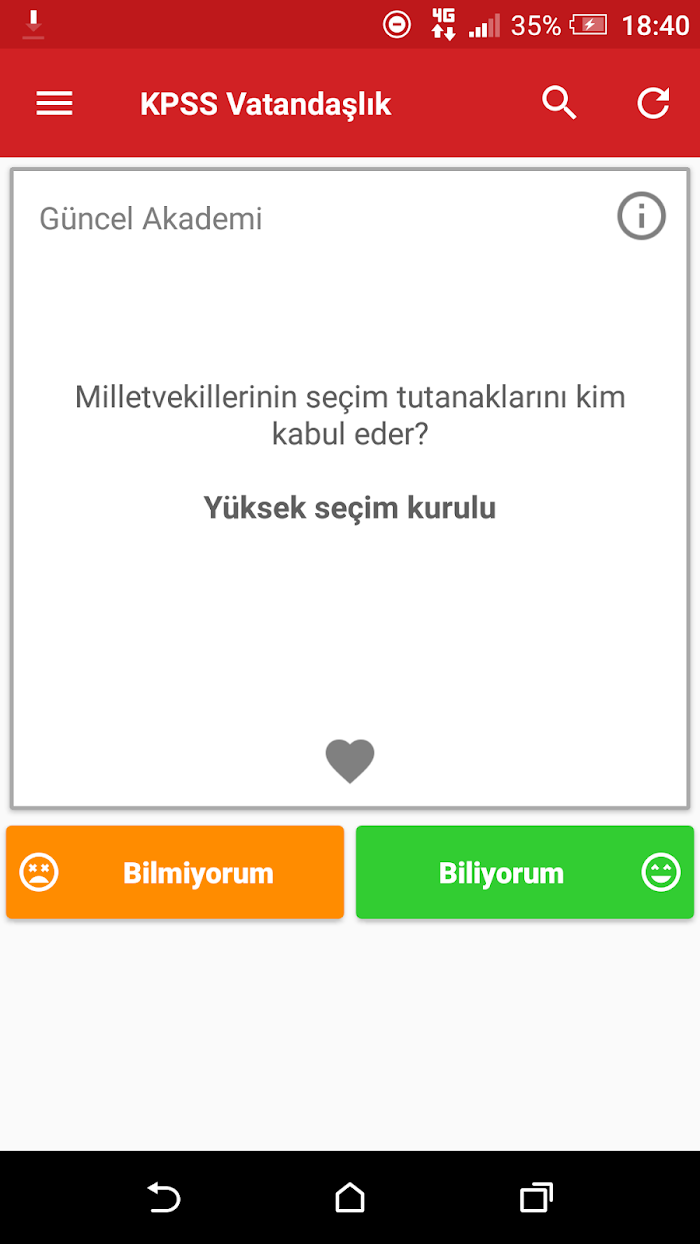Show card info via the info icon
Viewport: 700px width, 1244px height.
tap(641, 216)
